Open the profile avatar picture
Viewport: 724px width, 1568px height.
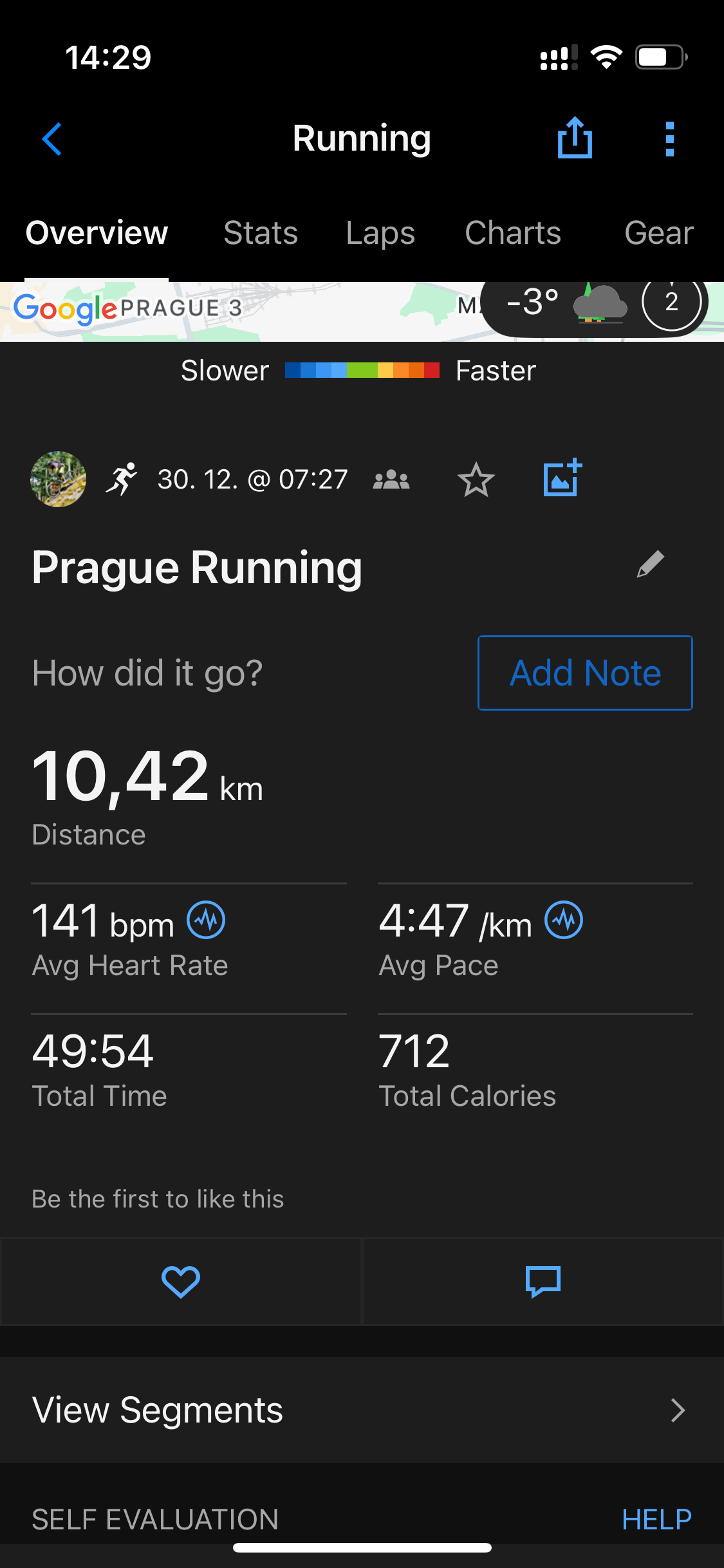[x=59, y=479]
